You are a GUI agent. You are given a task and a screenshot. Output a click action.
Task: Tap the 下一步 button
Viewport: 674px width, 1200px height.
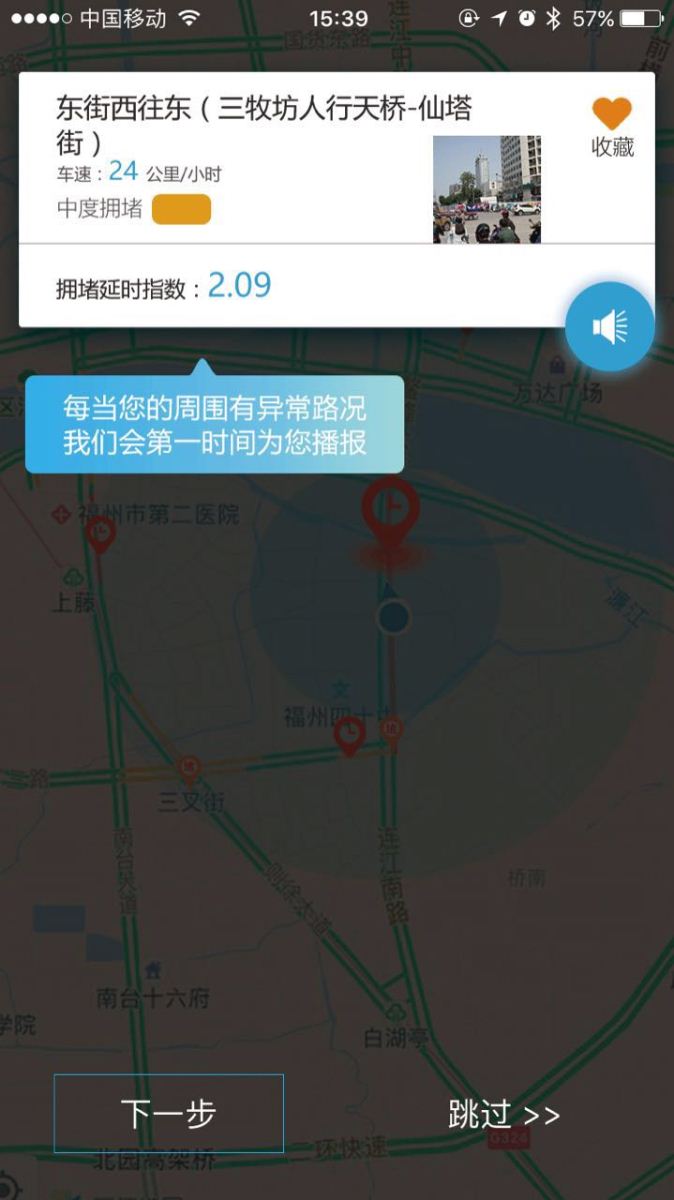pos(168,1113)
